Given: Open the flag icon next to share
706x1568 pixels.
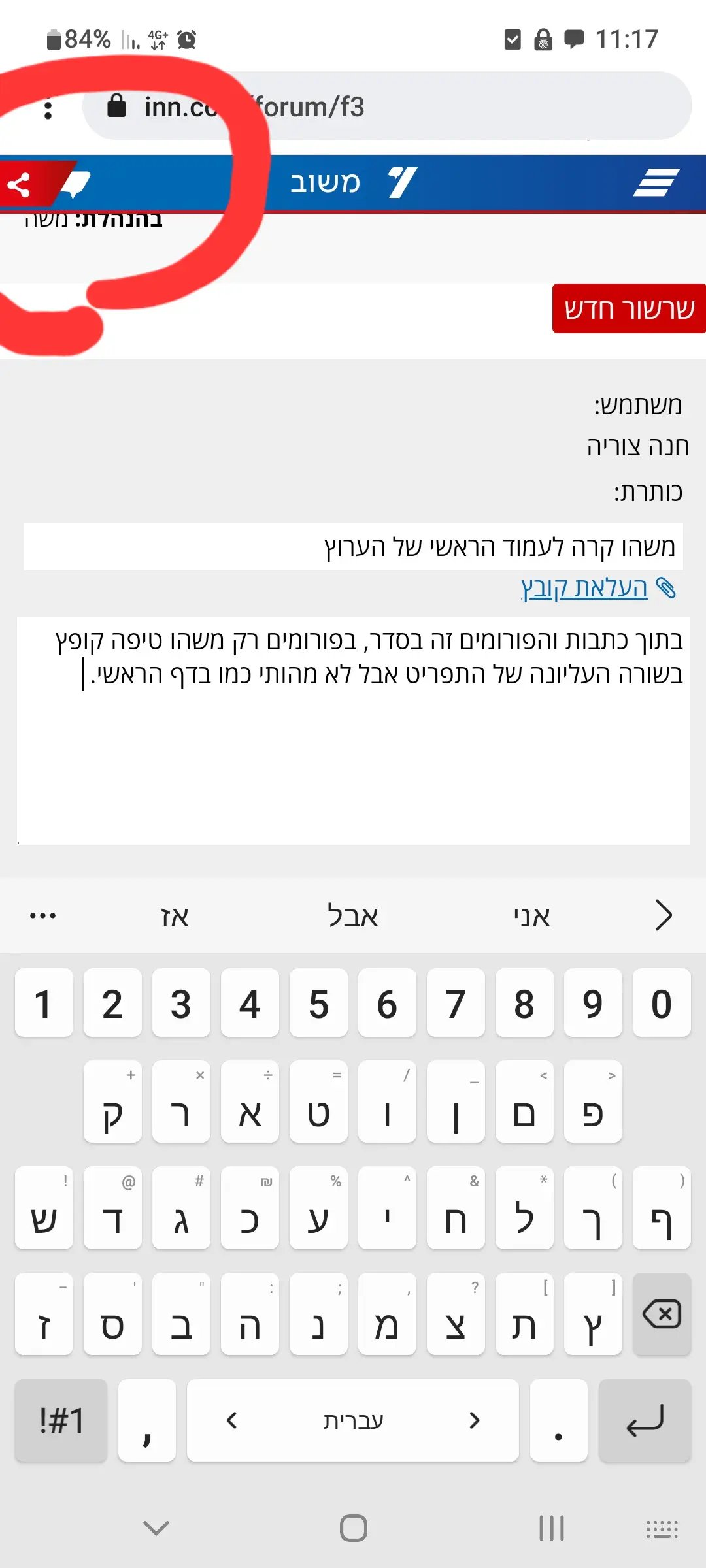Looking at the screenshot, I should [x=76, y=184].
